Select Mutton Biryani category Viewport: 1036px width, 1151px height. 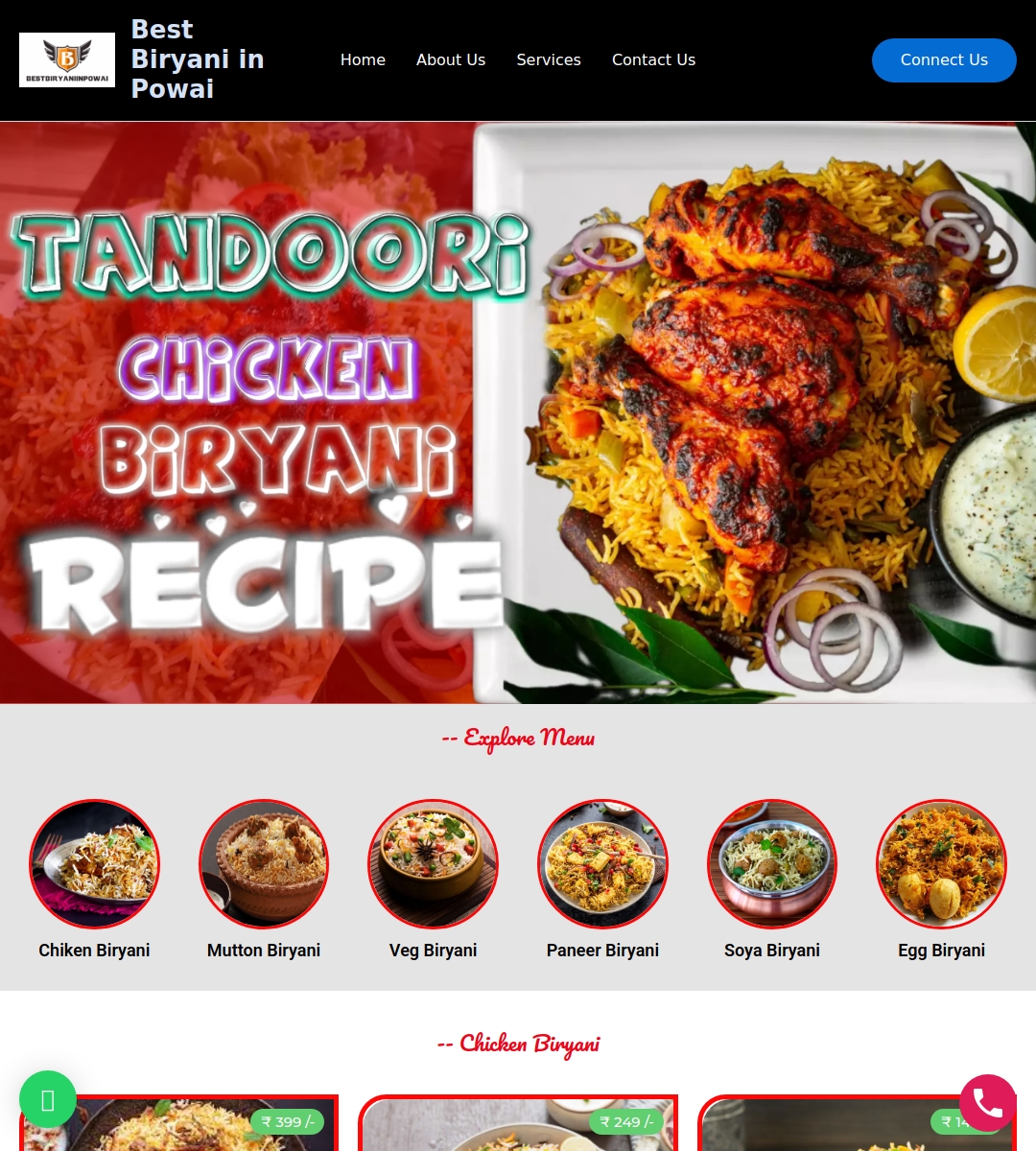[x=264, y=864]
